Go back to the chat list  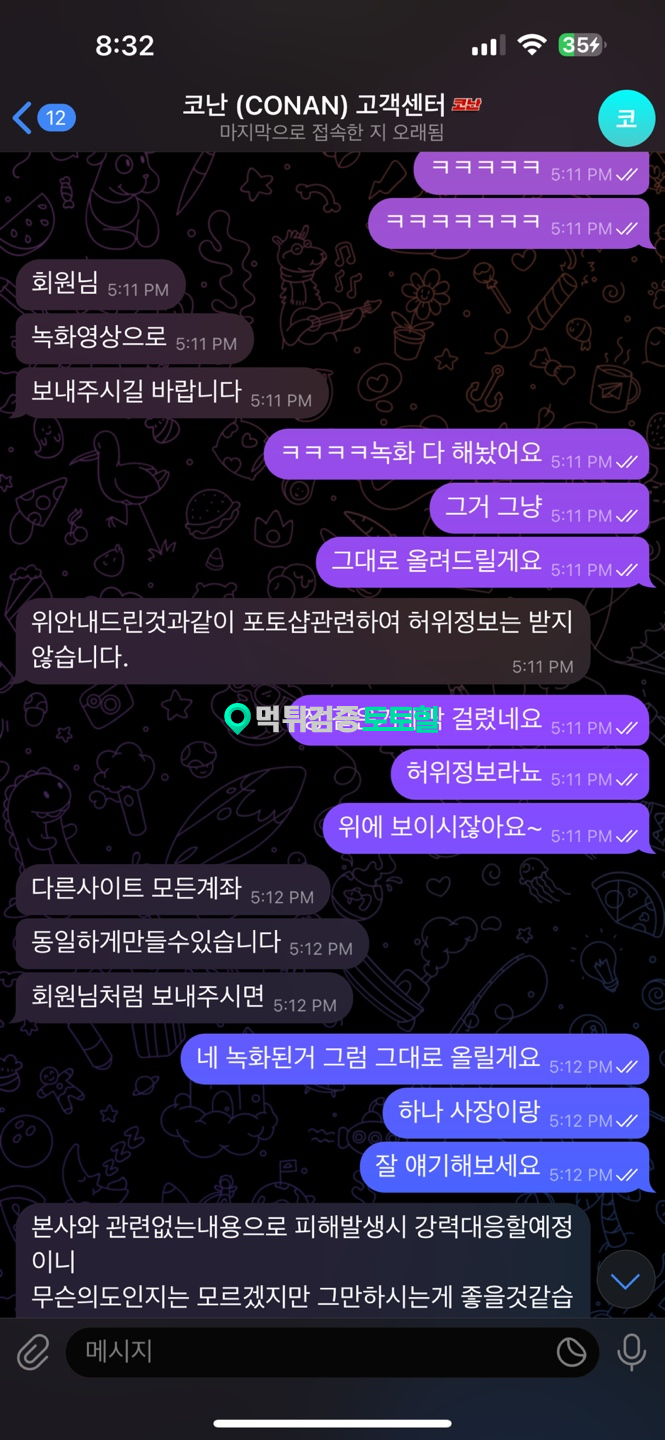(x=40, y=118)
